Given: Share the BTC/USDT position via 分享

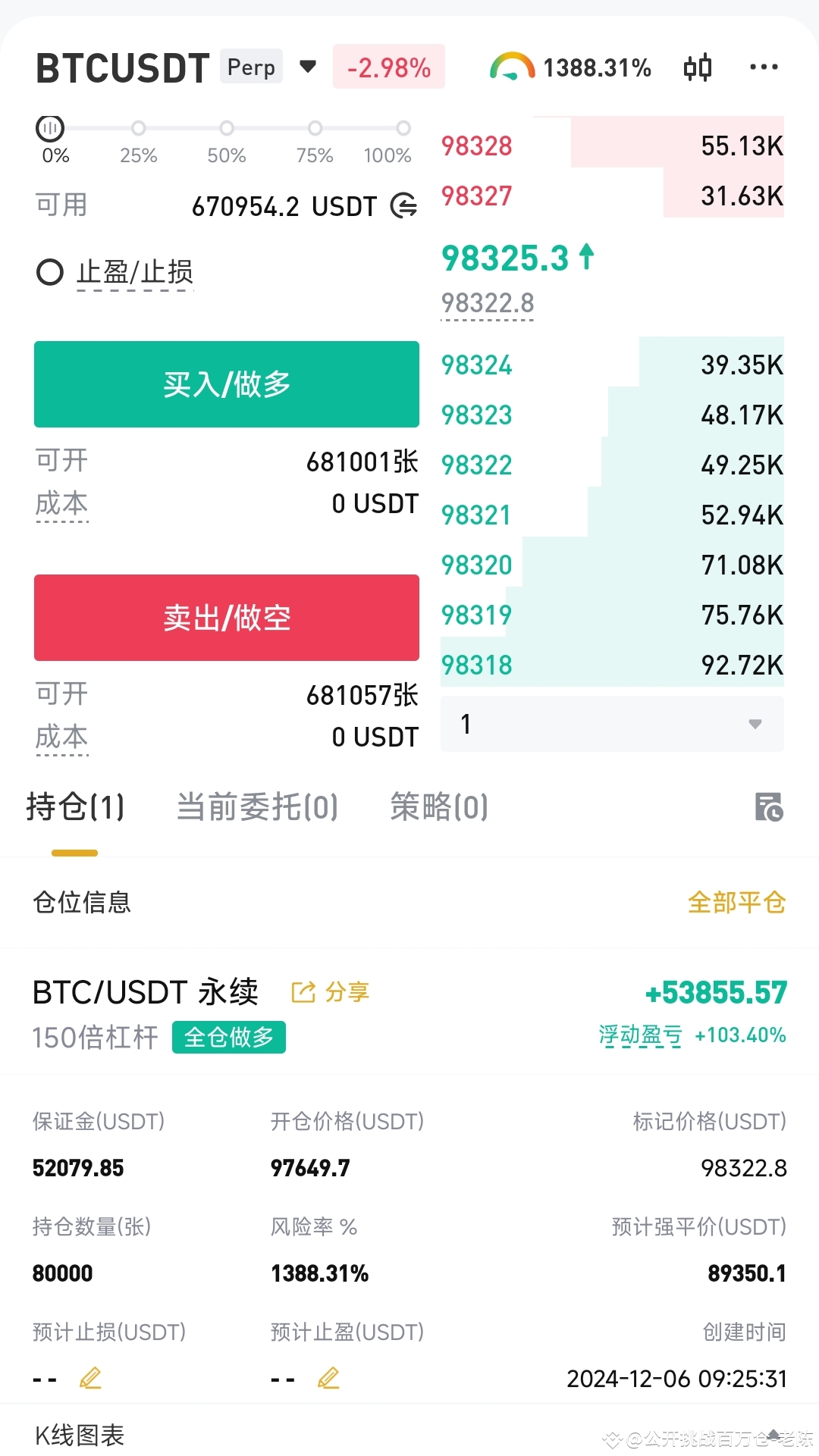Looking at the screenshot, I should pyautogui.click(x=331, y=992).
